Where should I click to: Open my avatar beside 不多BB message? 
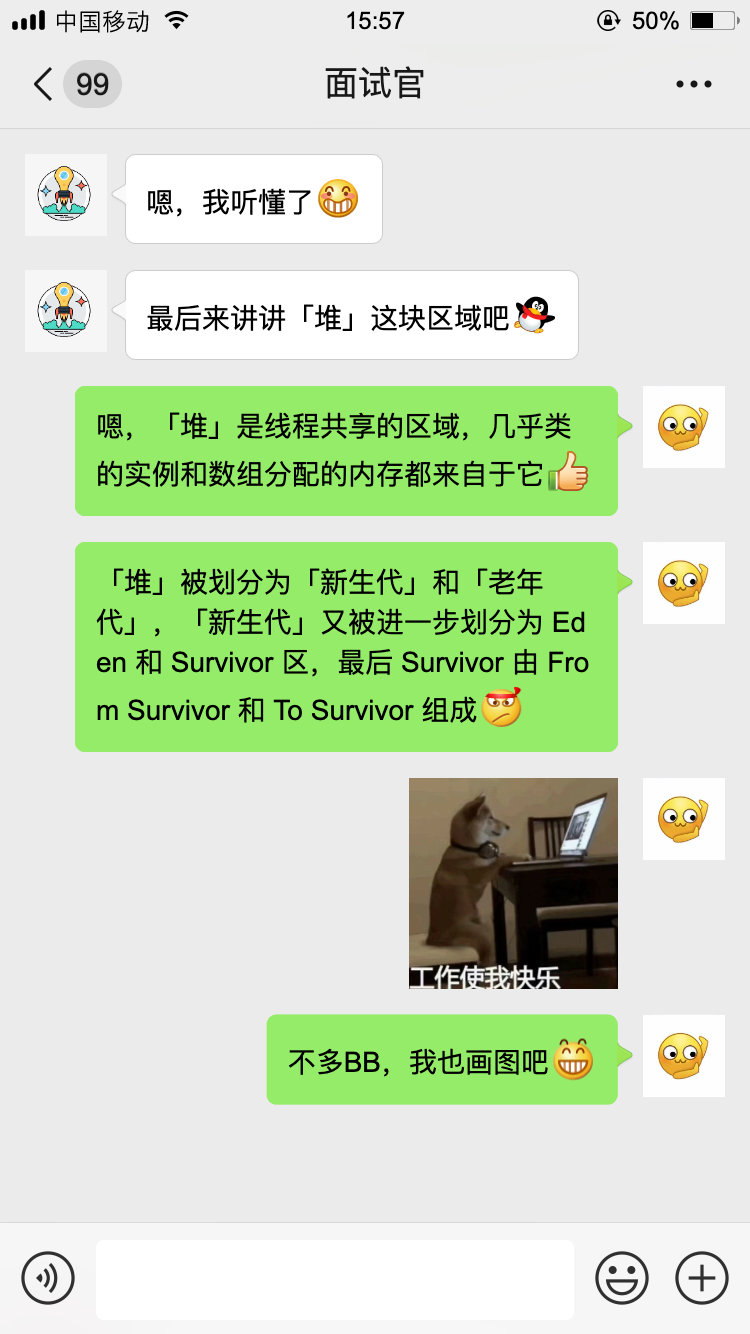coord(683,1056)
